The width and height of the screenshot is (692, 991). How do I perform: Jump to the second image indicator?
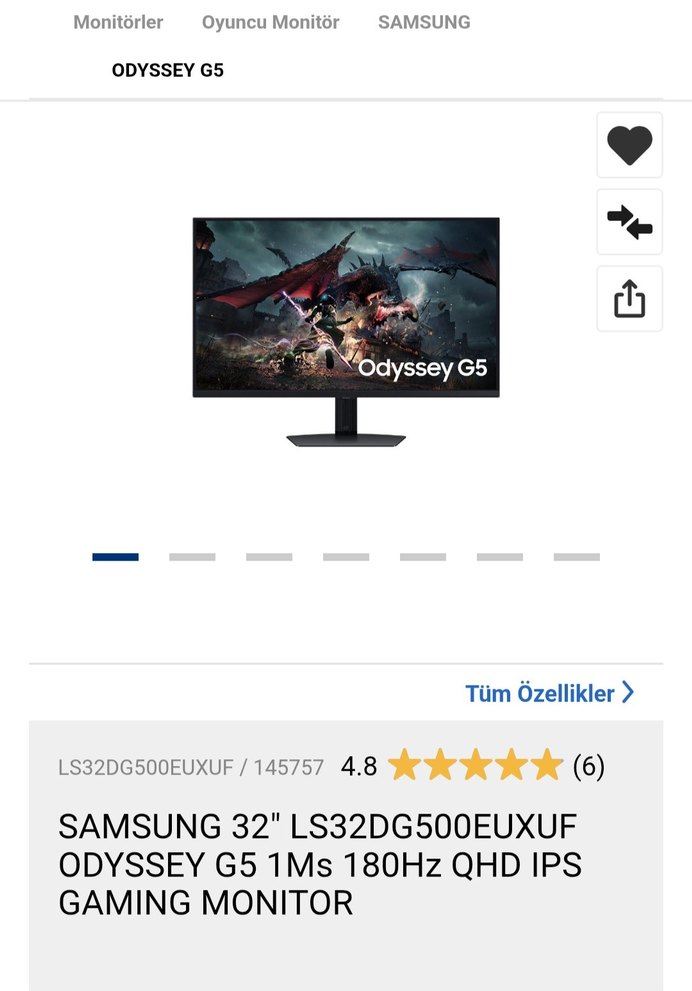(192, 557)
